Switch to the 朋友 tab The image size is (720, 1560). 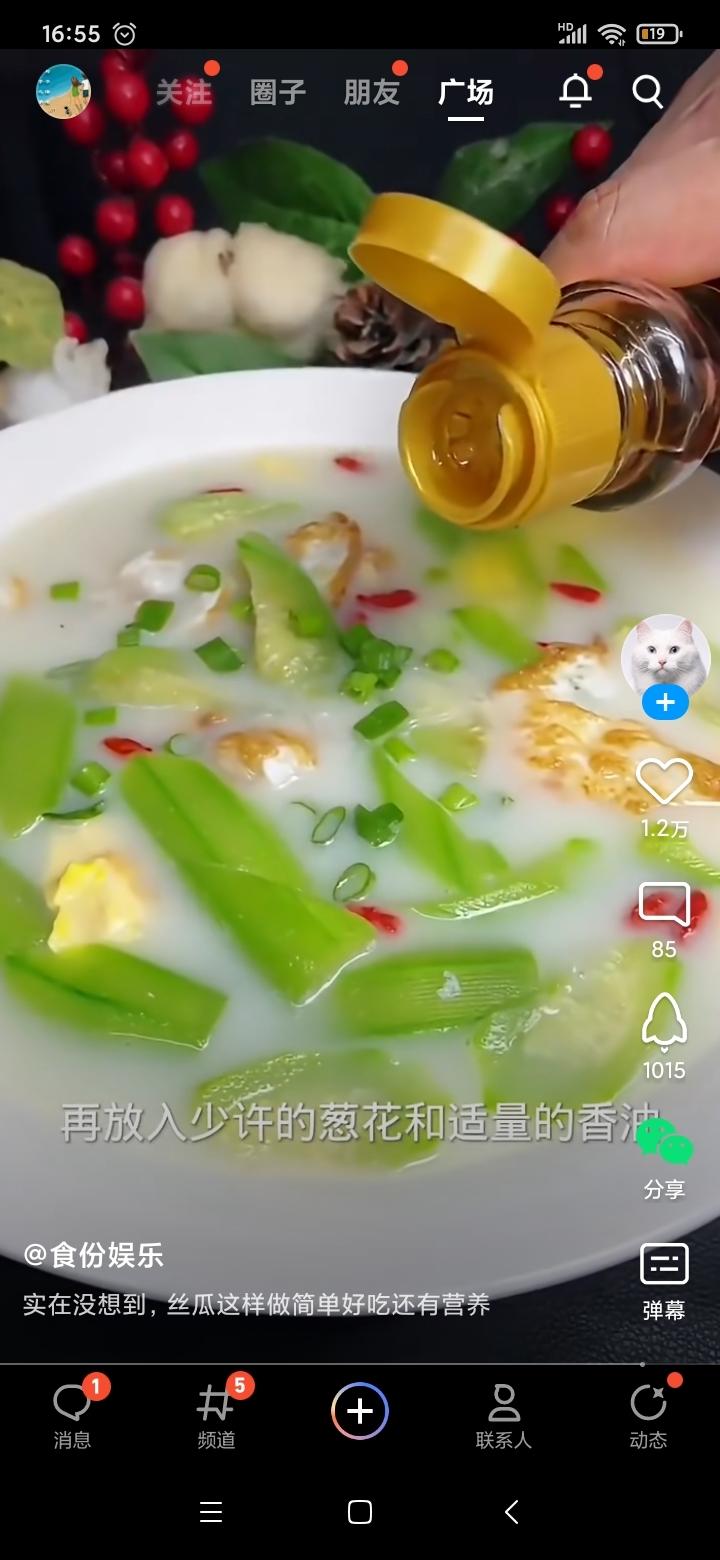(372, 92)
